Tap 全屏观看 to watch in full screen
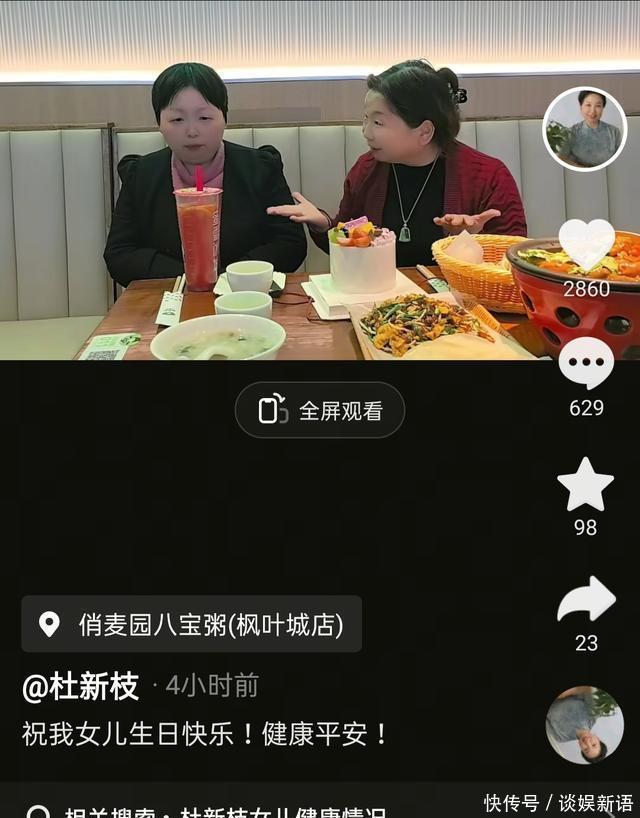640x818 pixels. [x=320, y=410]
